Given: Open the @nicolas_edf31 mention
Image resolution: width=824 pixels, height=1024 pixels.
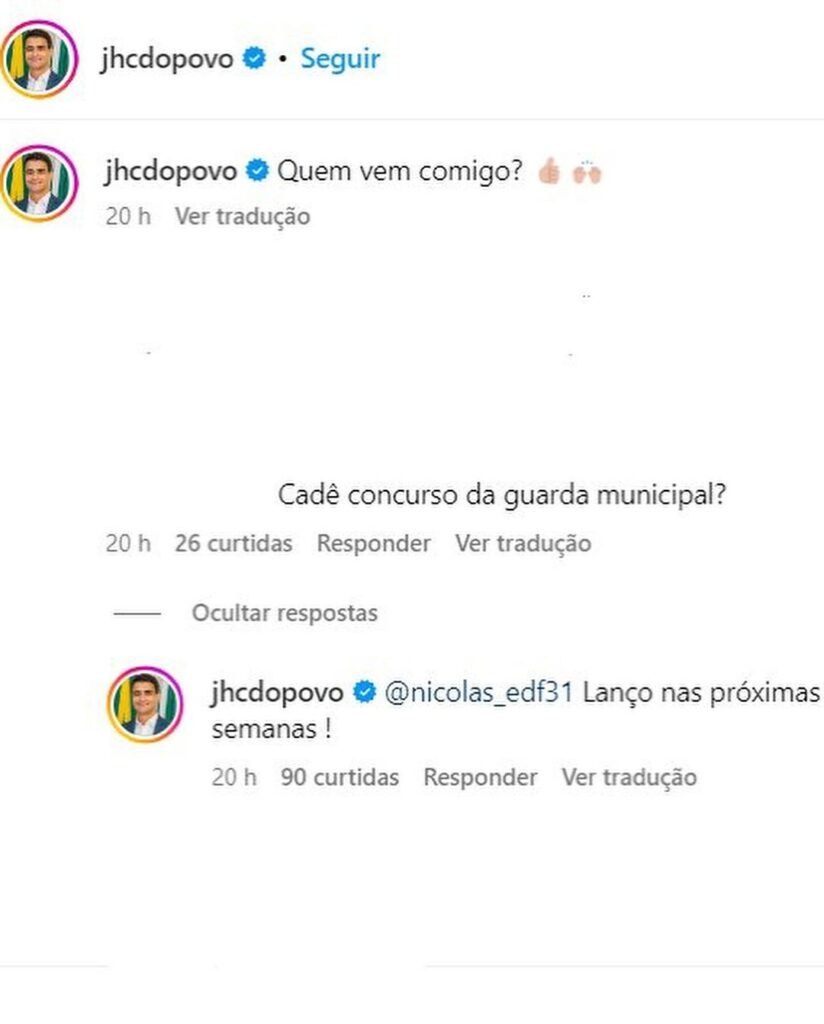Looking at the screenshot, I should (479, 692).
